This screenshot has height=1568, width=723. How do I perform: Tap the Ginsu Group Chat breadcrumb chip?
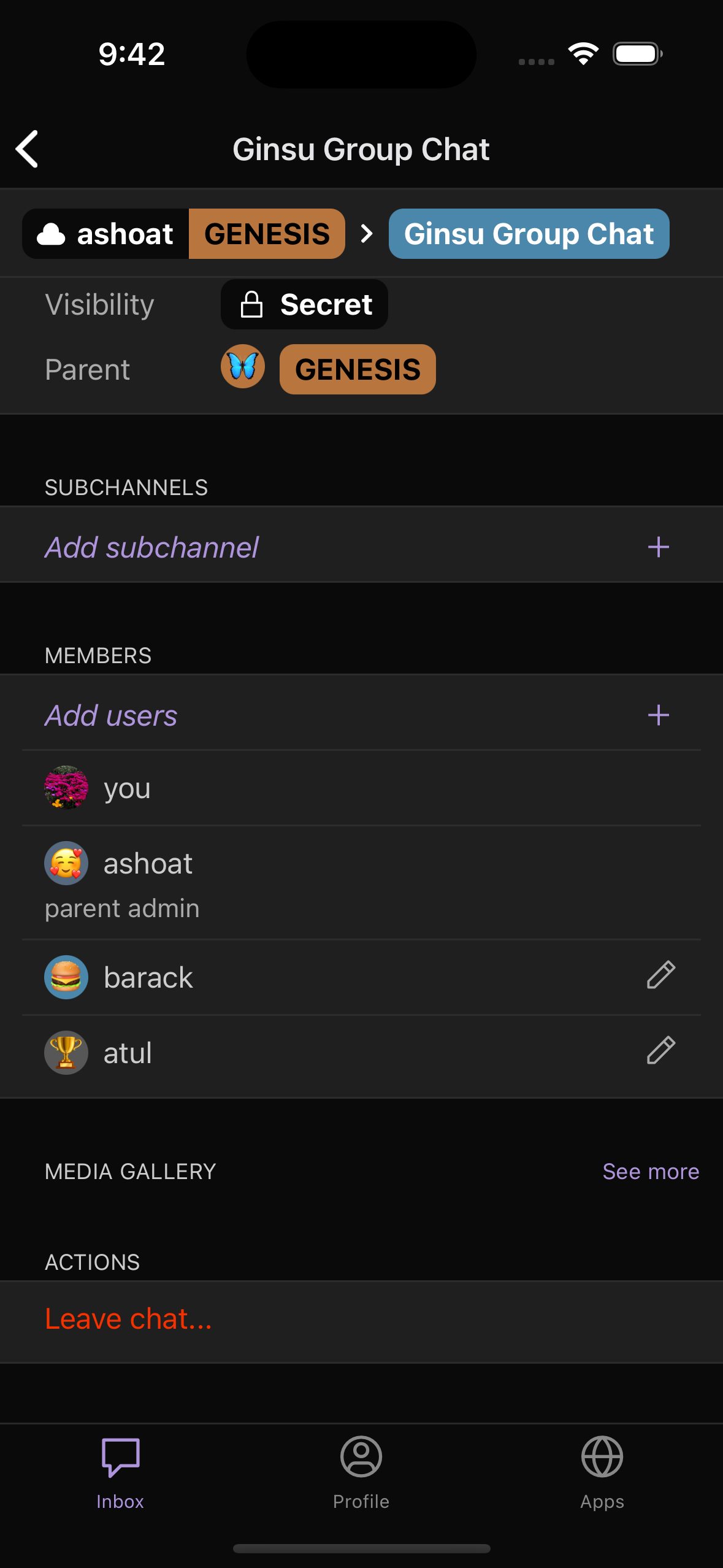tap(529, 234)
